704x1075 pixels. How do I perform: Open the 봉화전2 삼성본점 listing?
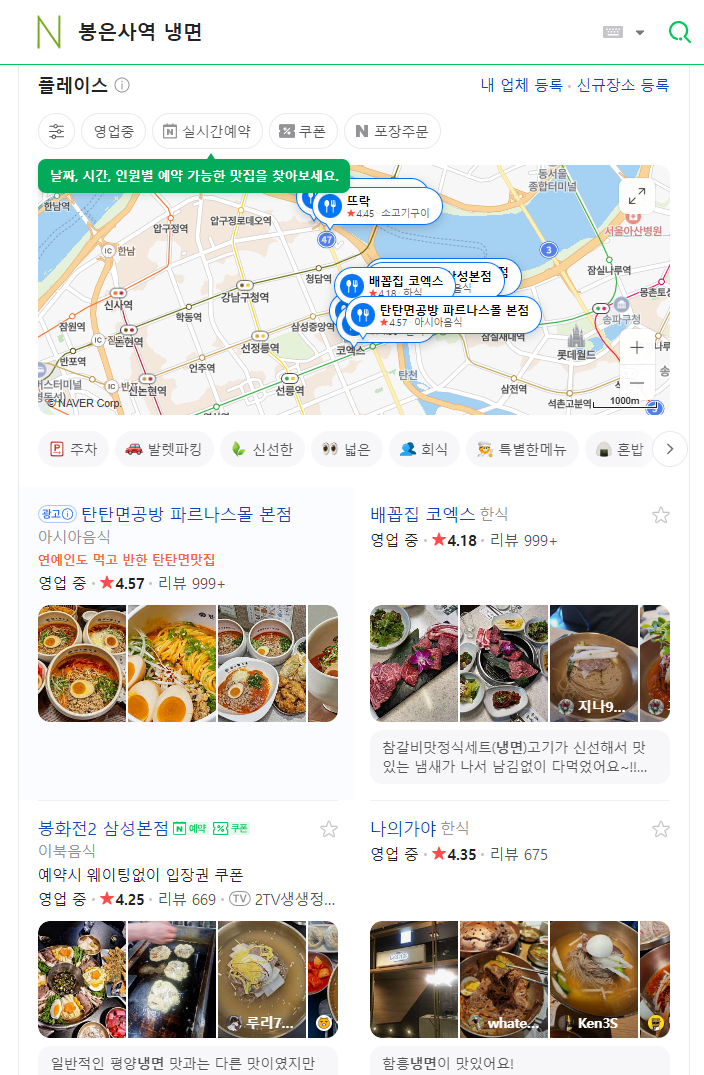(x=103, y=828)
